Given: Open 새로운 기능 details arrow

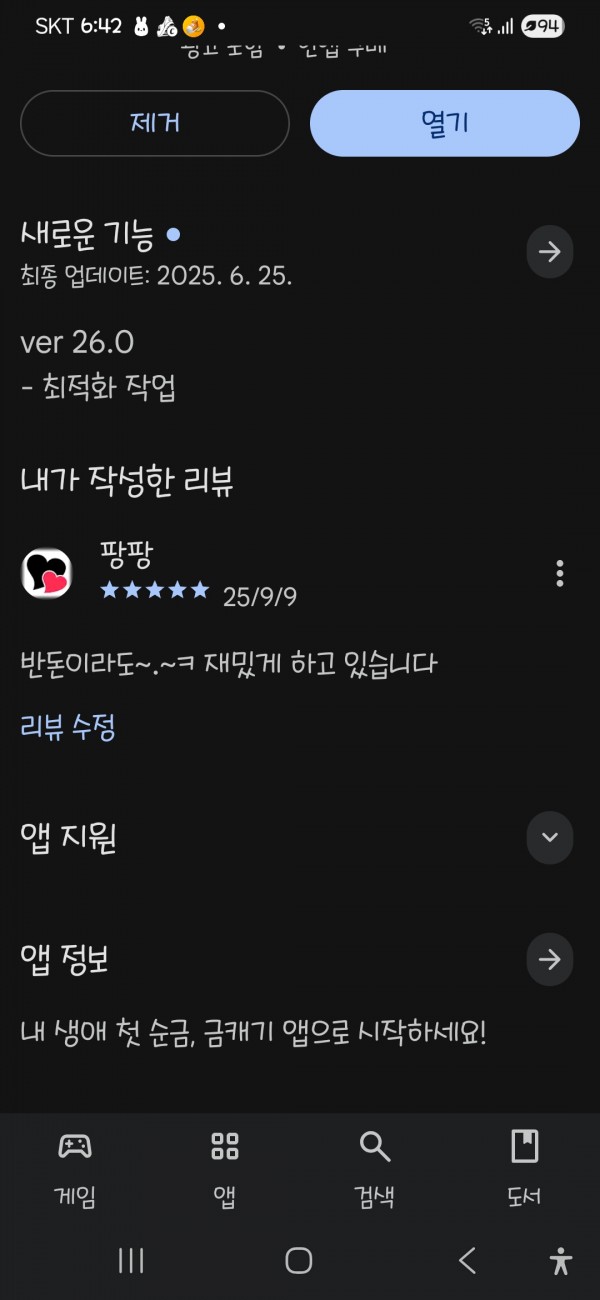Looking at the screenshot, I should pos(550,251).
